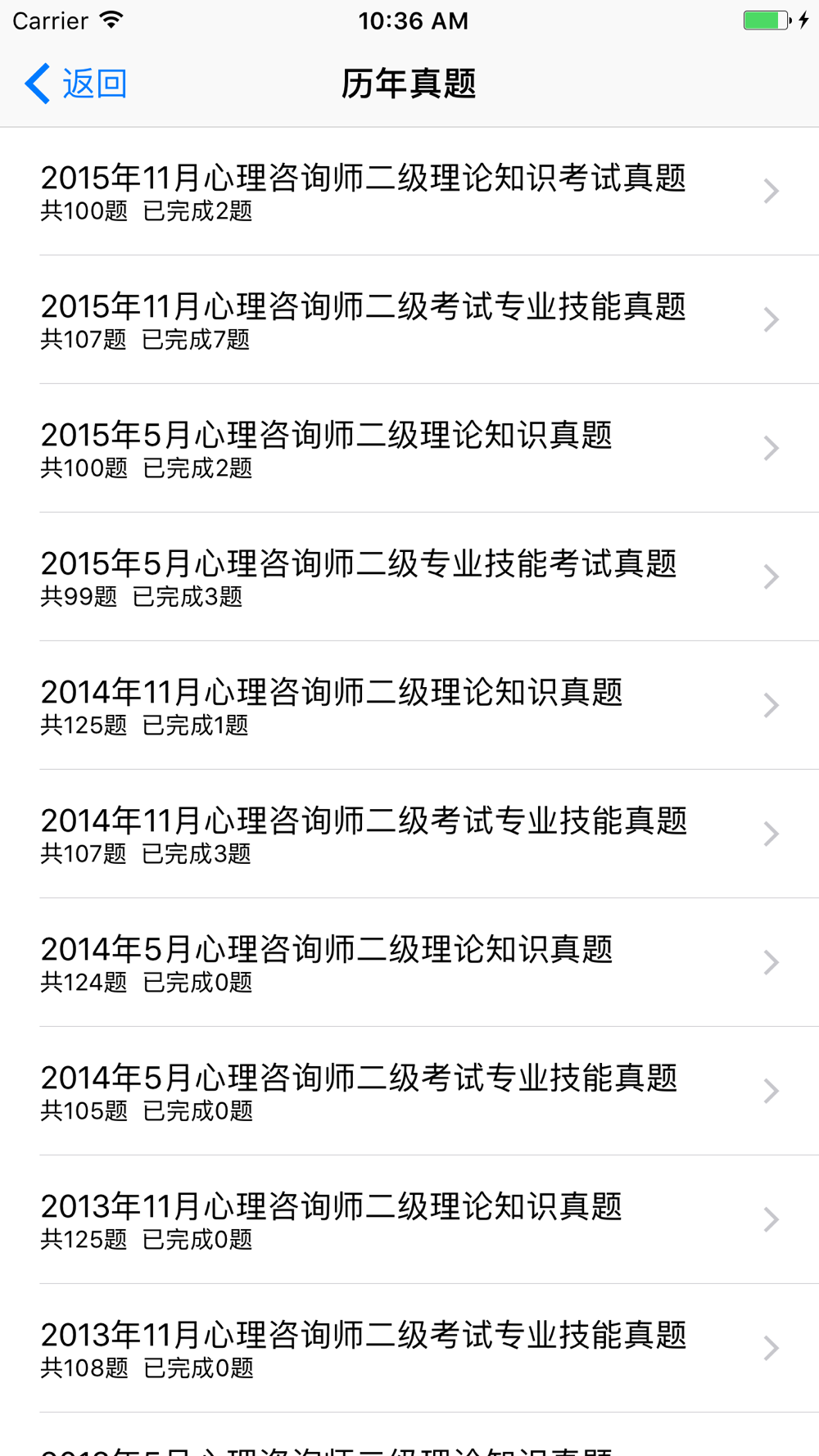Select 2015年5月心理咨询师二级理论知识真题
The height and width of the screenshot is (1456, 819).
tap(409, 449)
